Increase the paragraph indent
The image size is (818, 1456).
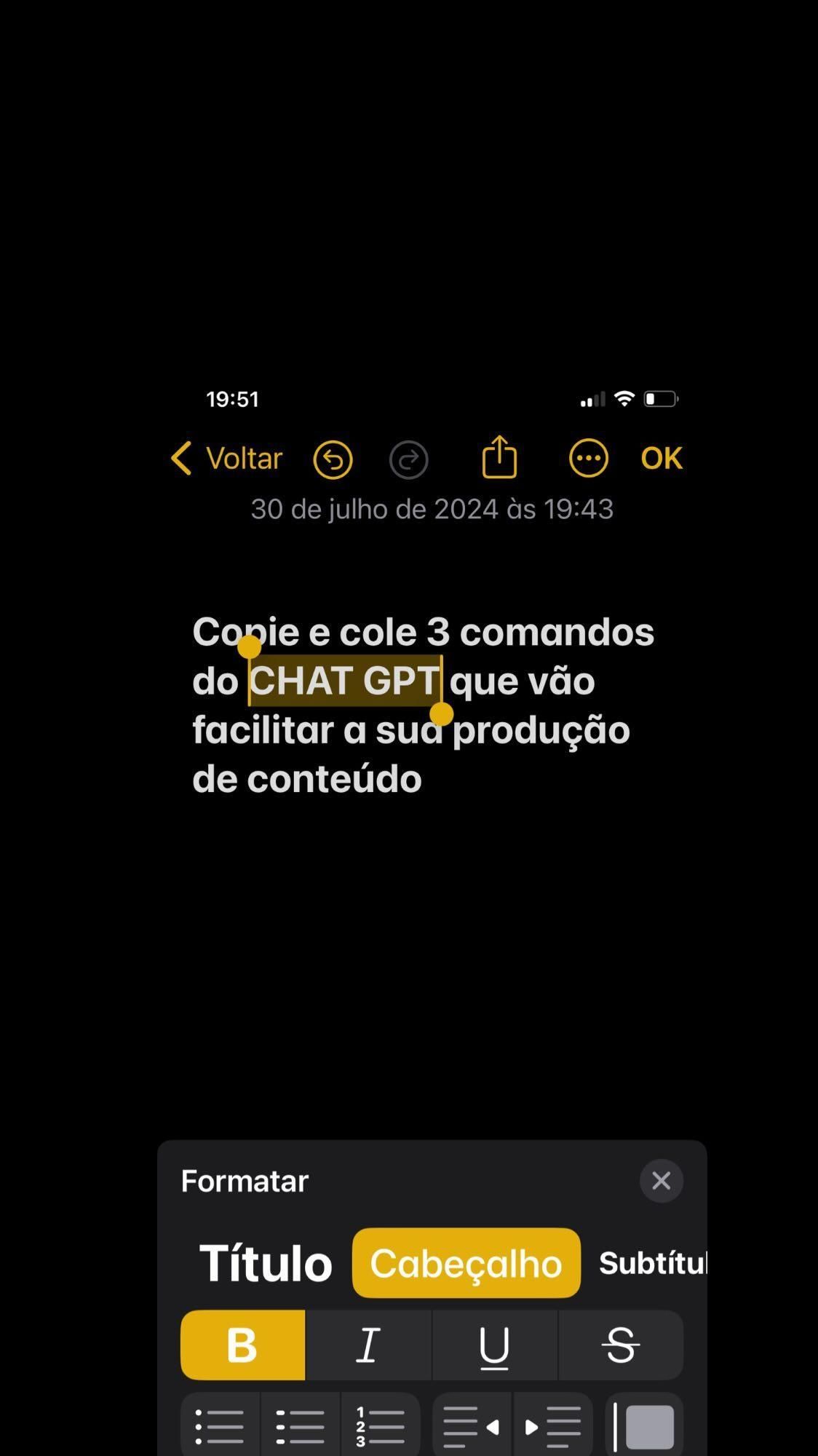point(552,1425)
